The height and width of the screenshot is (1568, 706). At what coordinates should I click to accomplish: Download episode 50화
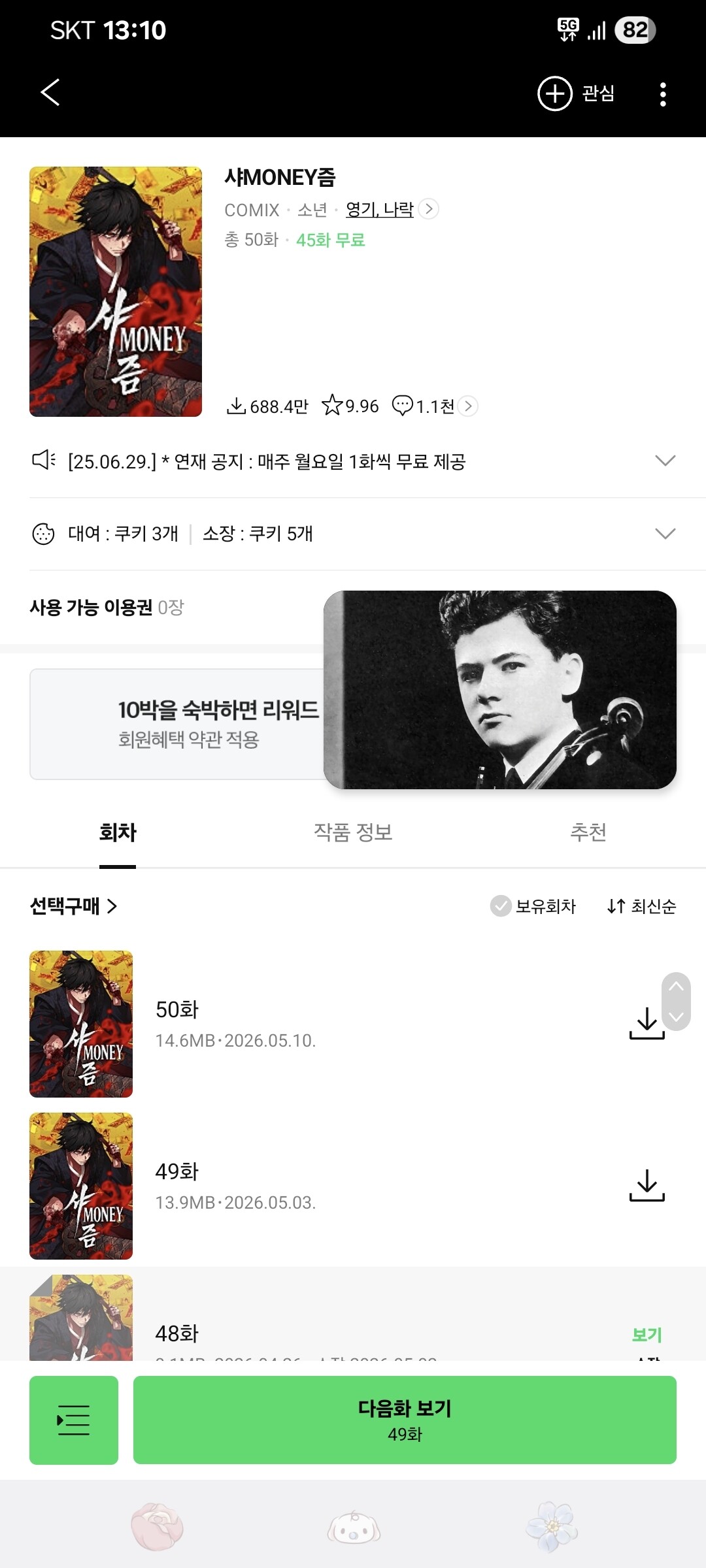(x=647, y=1023)
